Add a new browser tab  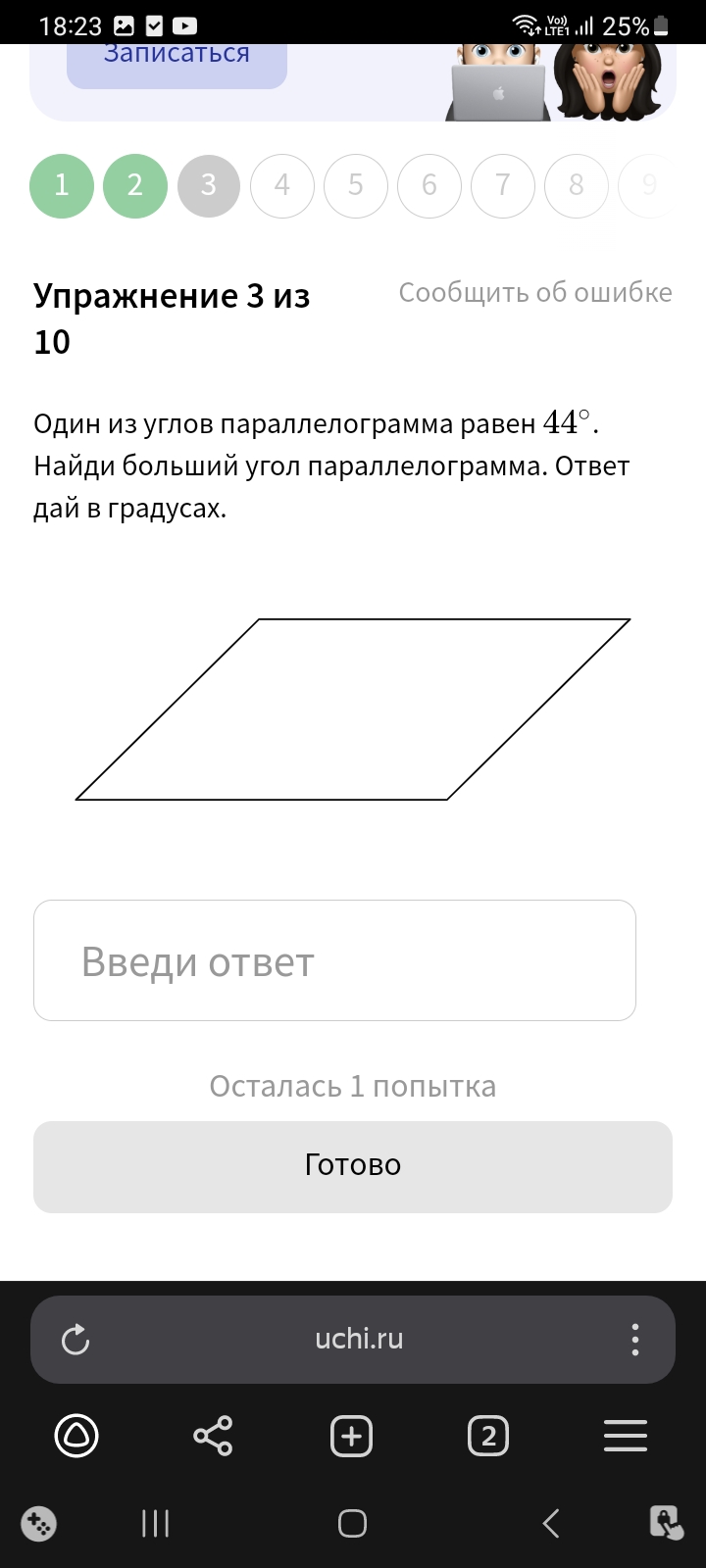[351, 1437]
